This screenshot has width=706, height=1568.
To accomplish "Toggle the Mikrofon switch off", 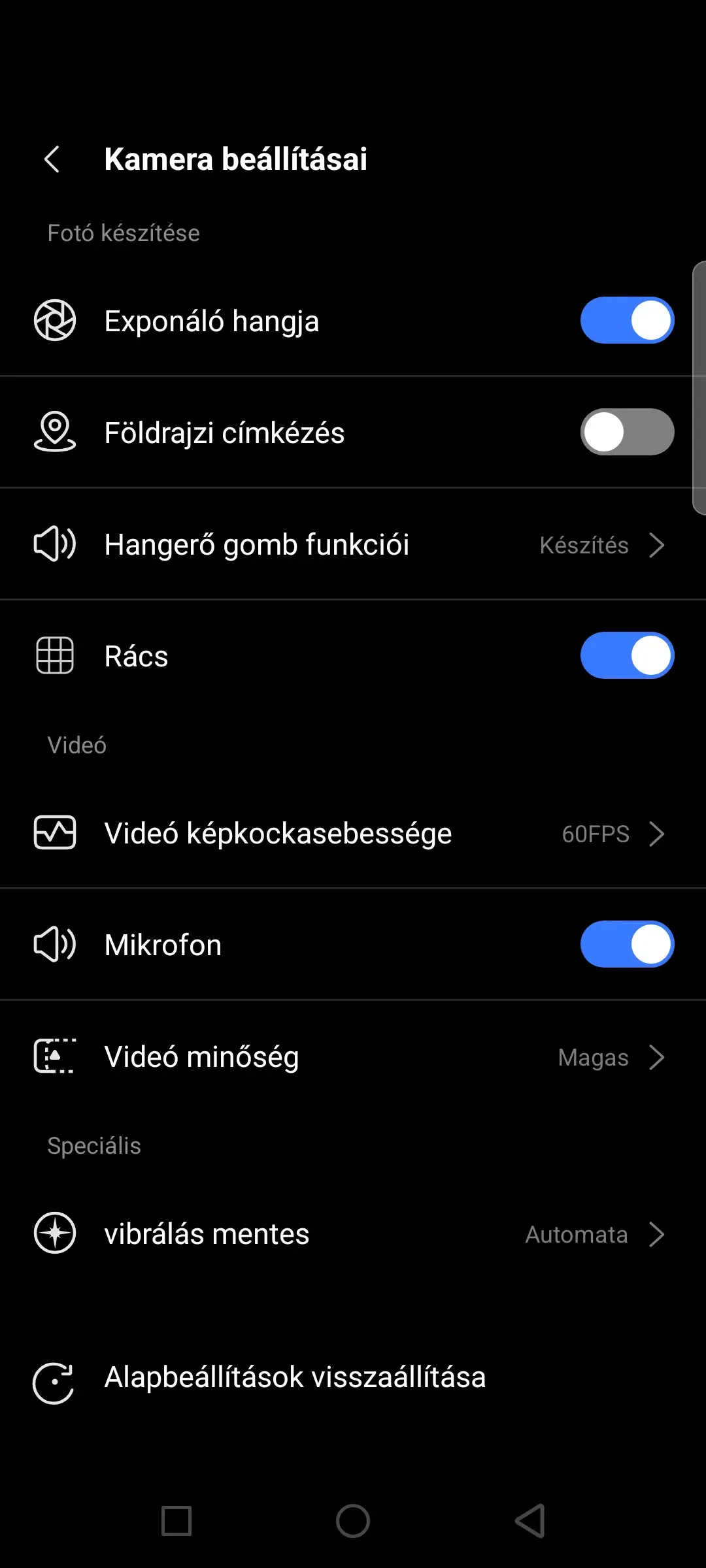I will point(626,945).
